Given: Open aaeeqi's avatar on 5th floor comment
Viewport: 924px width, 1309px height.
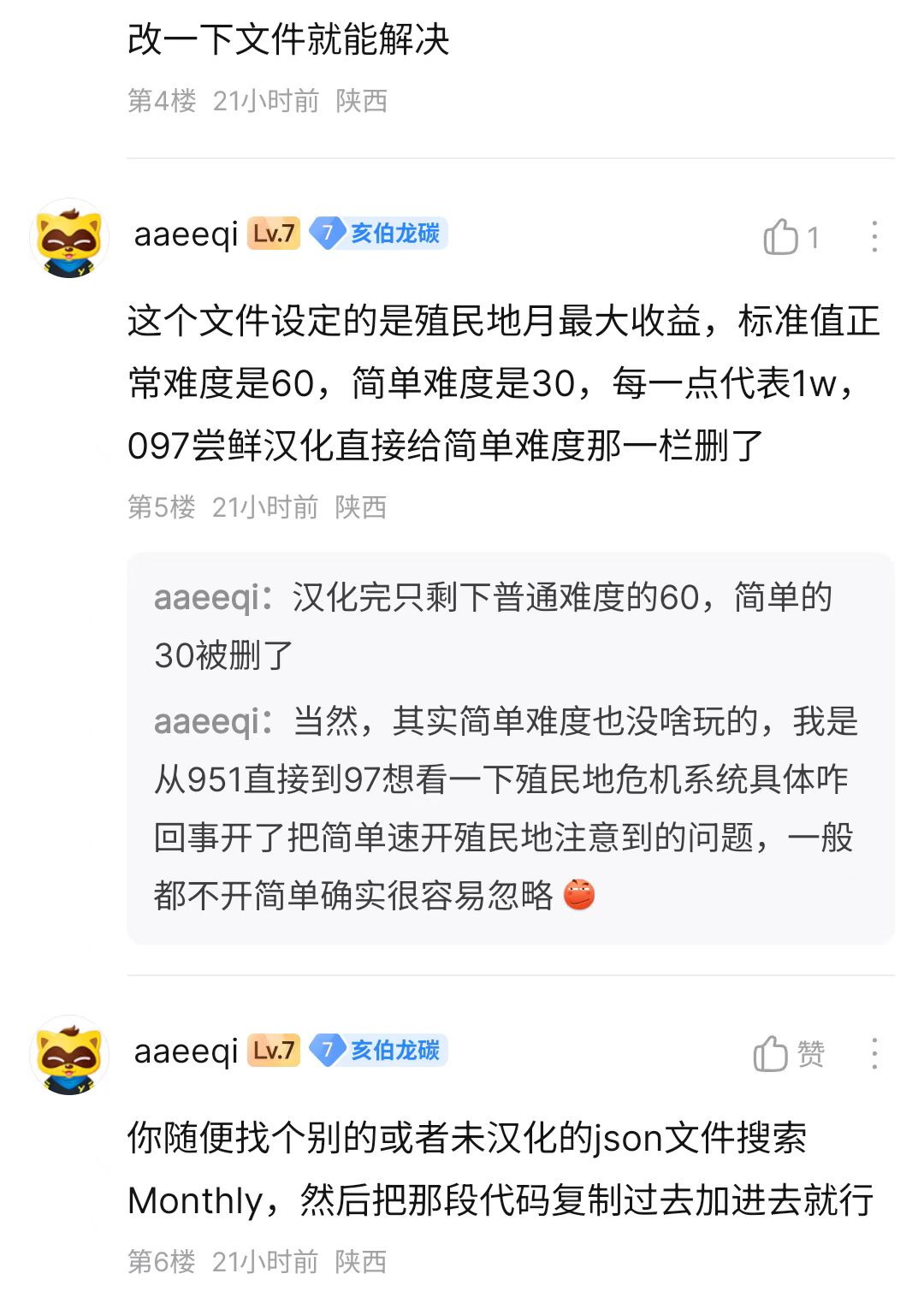Looking at the screenshot, I should [69, 238].
